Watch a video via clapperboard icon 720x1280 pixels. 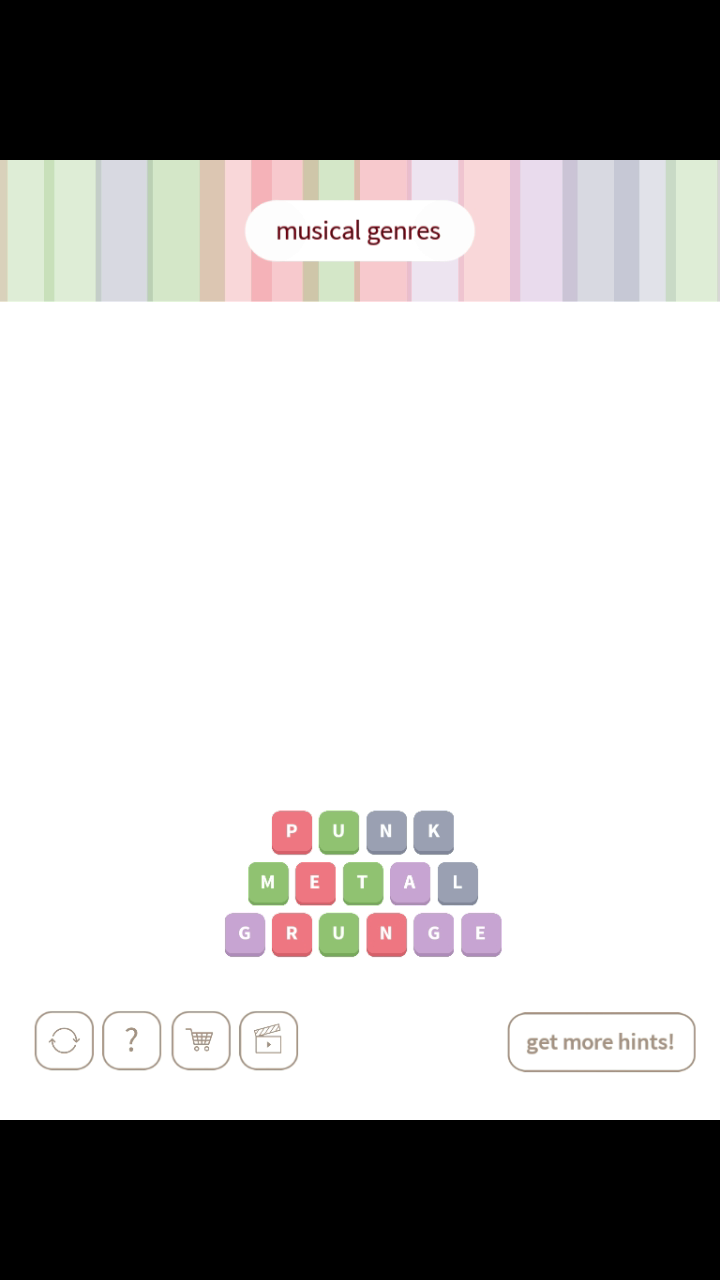(x=268, y=1041)
